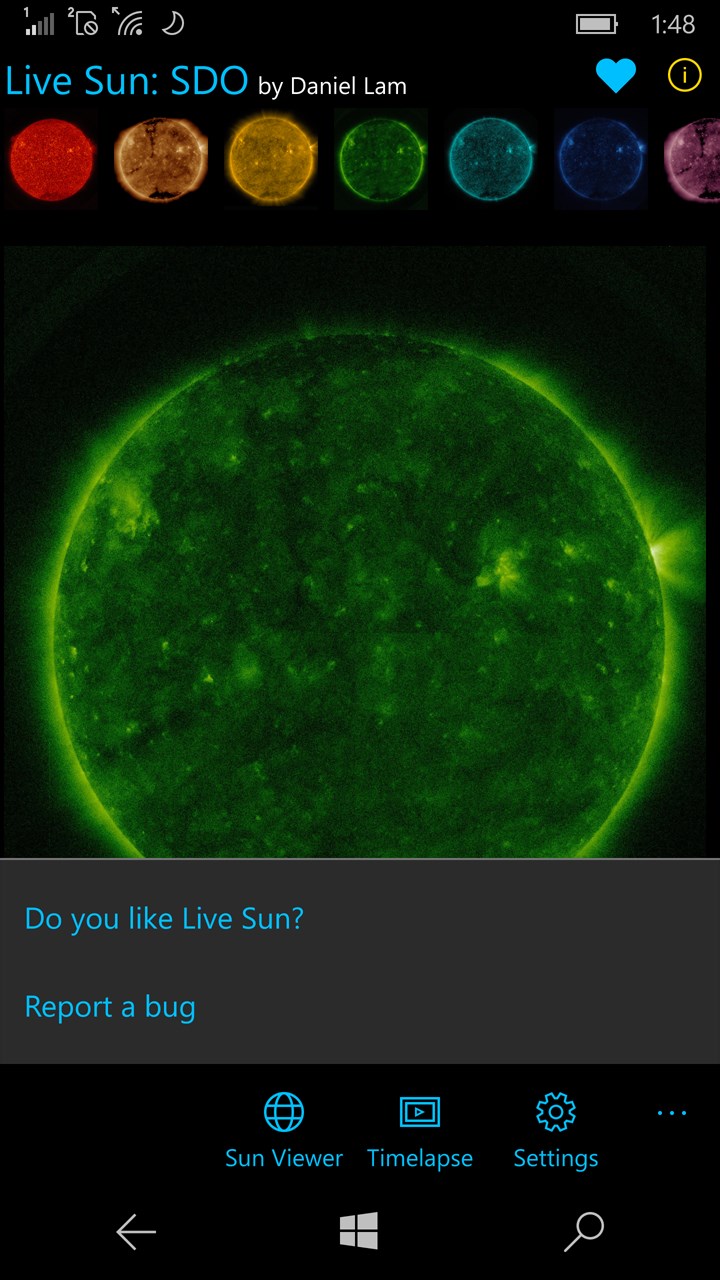Select the dark blue sun thumbnail

(601, 160)
